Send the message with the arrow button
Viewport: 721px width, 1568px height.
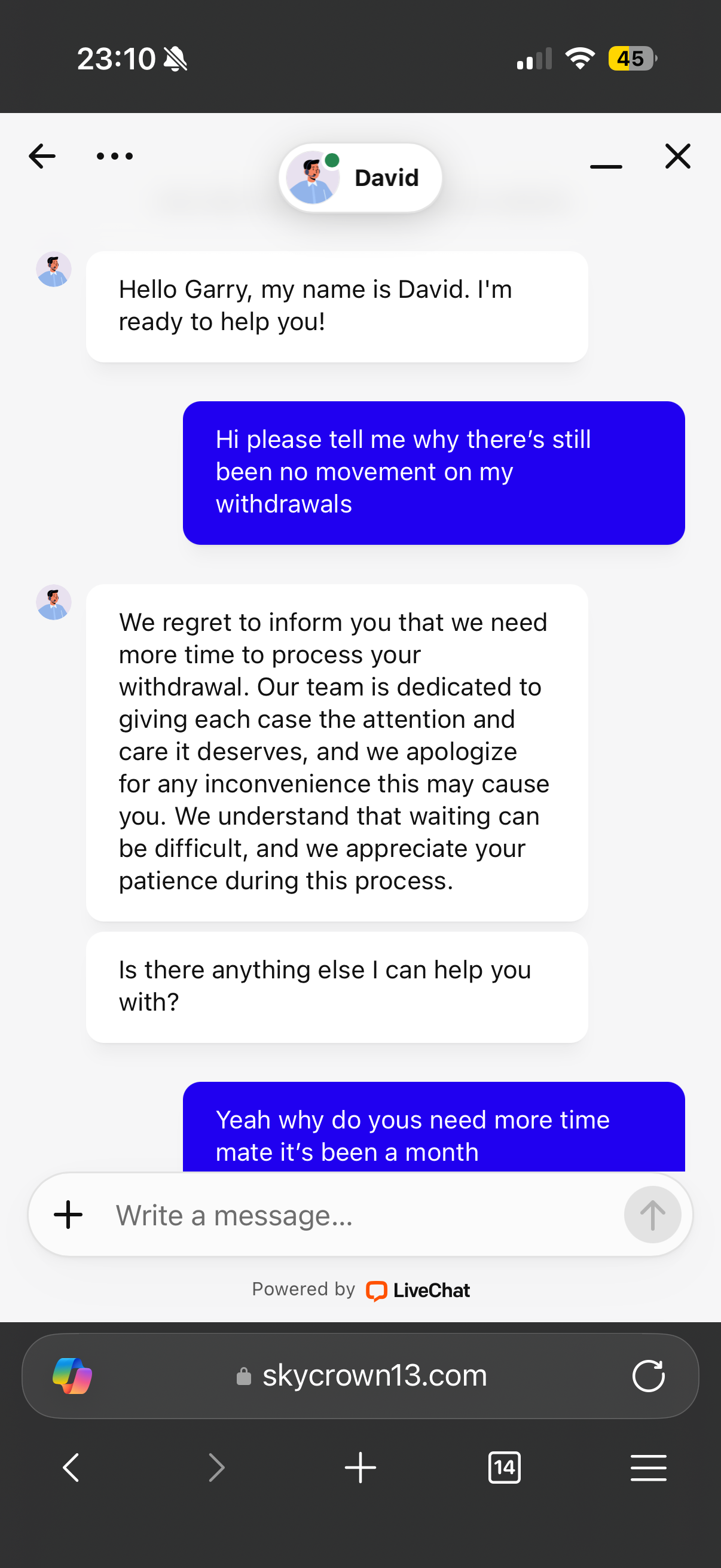pyautogui.click(x=652, y=1215)
